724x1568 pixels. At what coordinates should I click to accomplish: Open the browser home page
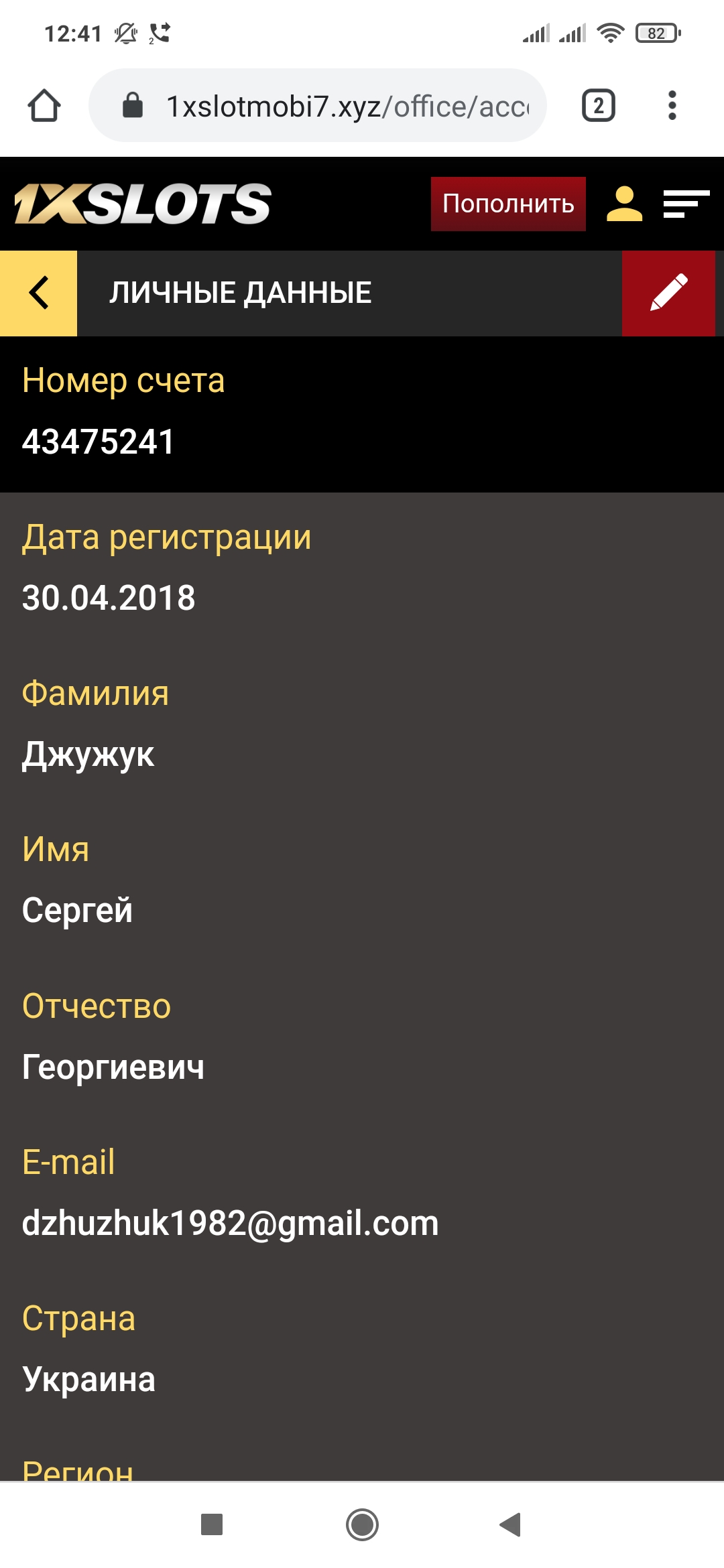click(x=44, y=106)
